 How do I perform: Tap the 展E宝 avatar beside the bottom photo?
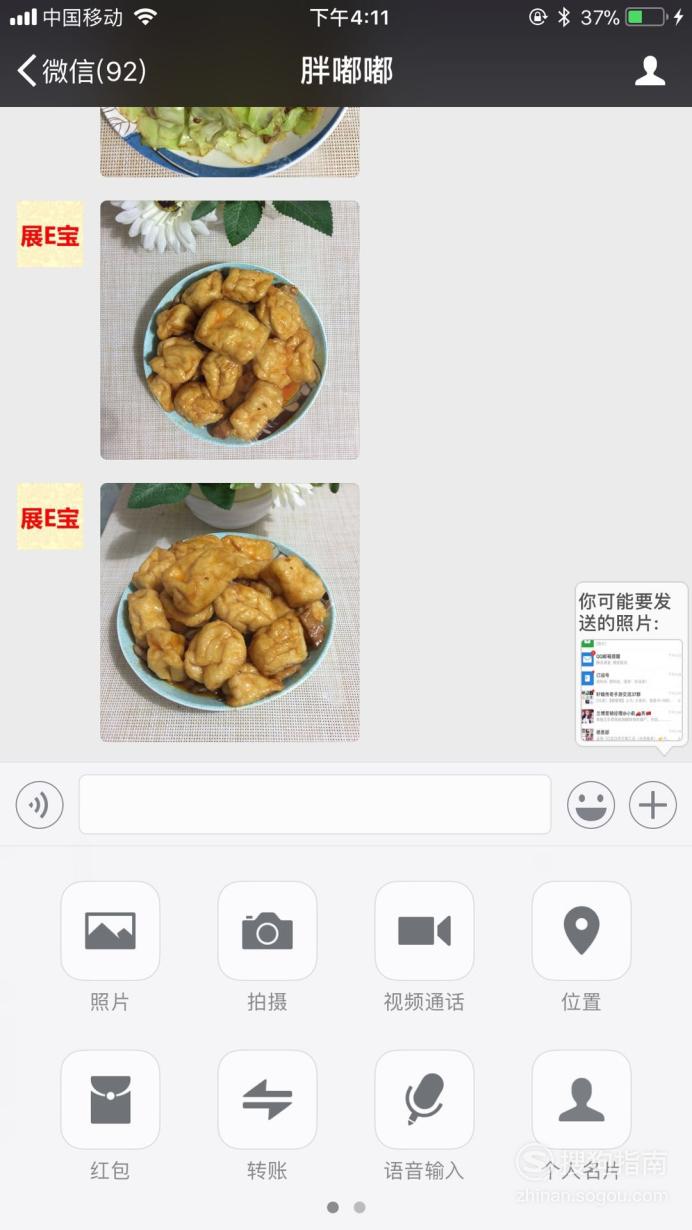50,517
